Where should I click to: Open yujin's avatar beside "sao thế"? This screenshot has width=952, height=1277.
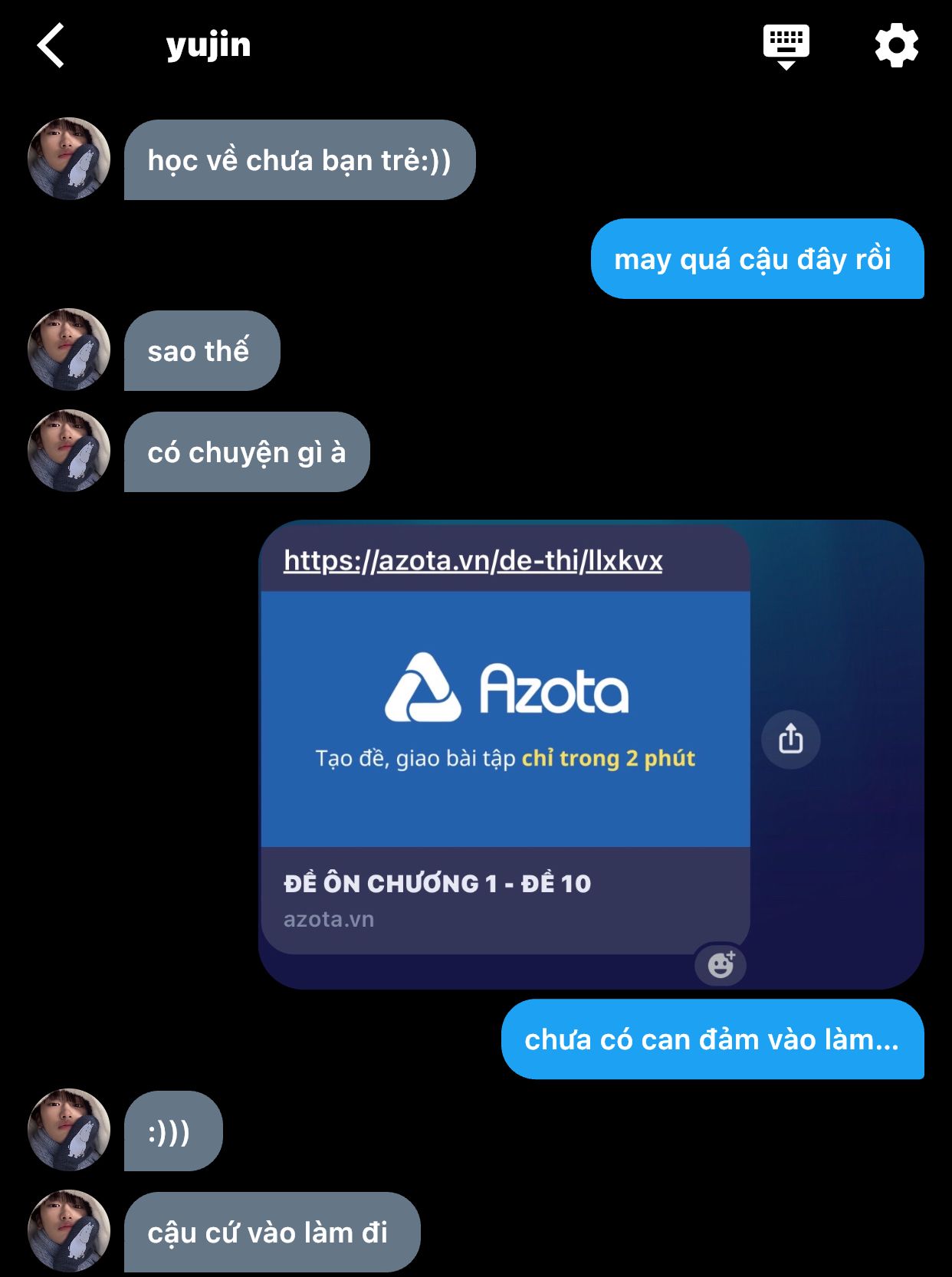(x=69, y=350)
